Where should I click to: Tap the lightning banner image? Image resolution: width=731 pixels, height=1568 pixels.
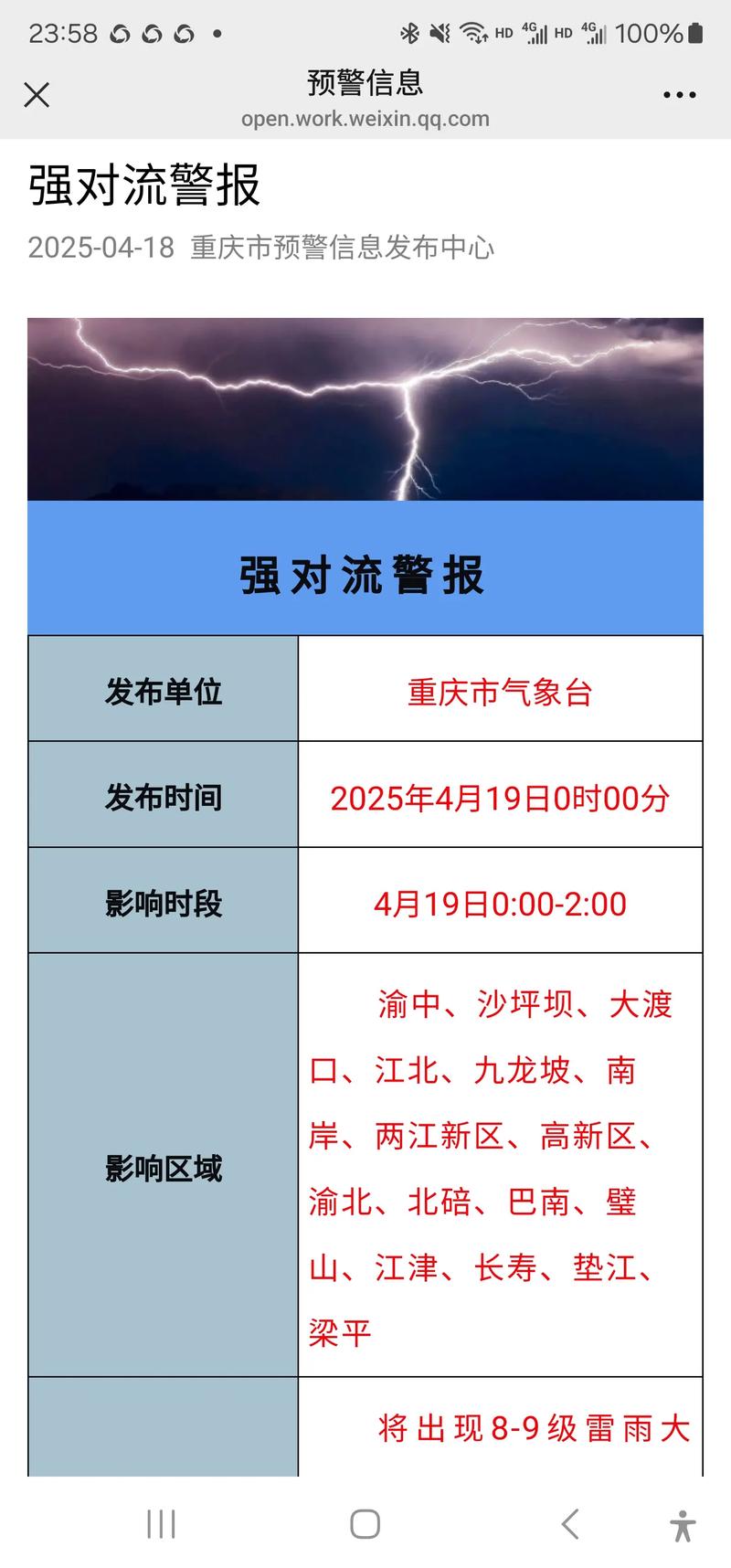tap(365, 408)
